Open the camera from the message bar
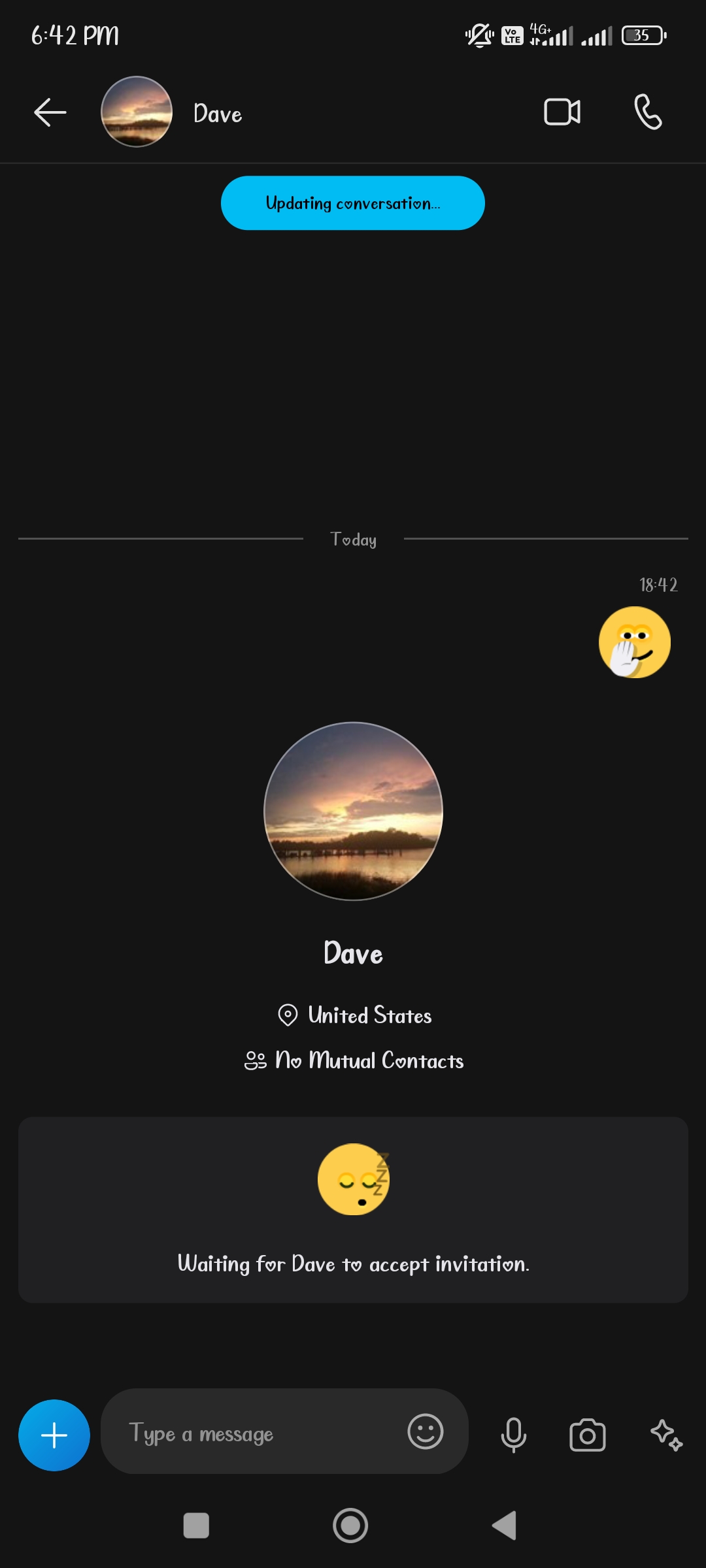706x1568 pixels. 588,1435
